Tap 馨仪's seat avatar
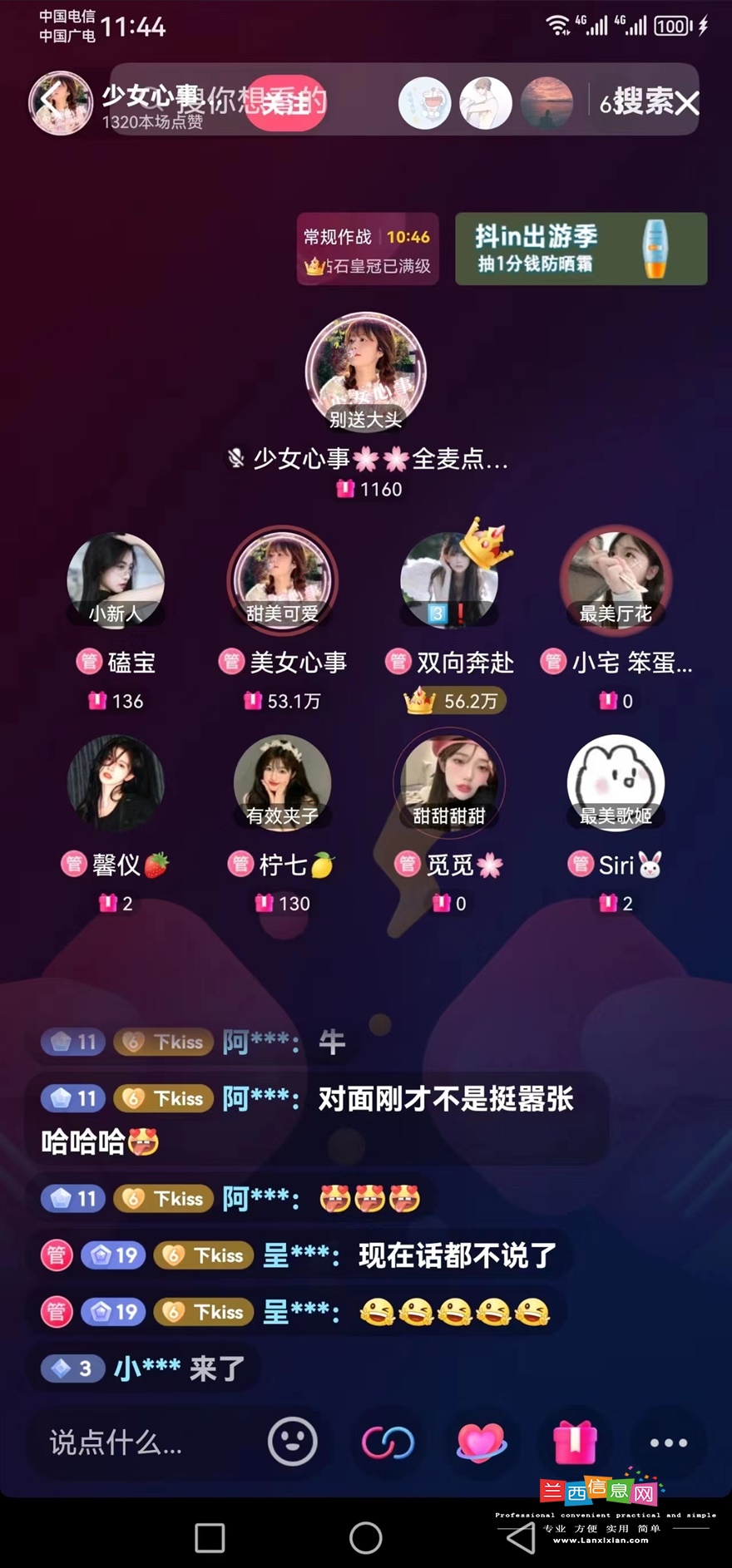Viewport: 732px width, 1568px height. click(x=116, y=783)
